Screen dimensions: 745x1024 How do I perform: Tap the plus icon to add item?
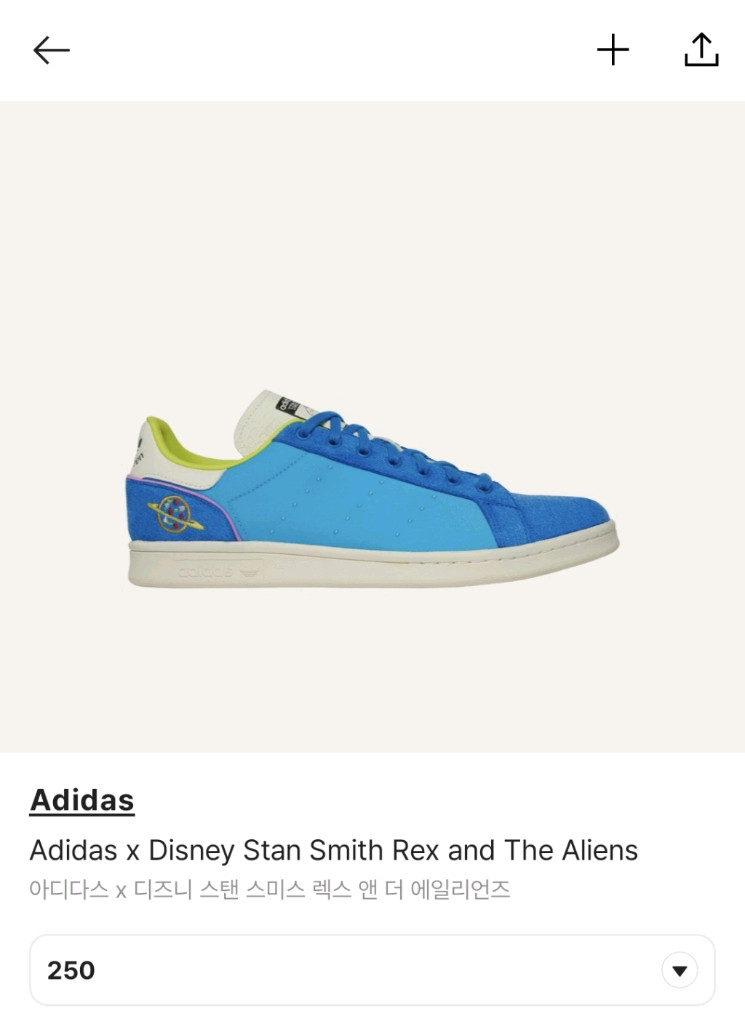tap(613, 50)
